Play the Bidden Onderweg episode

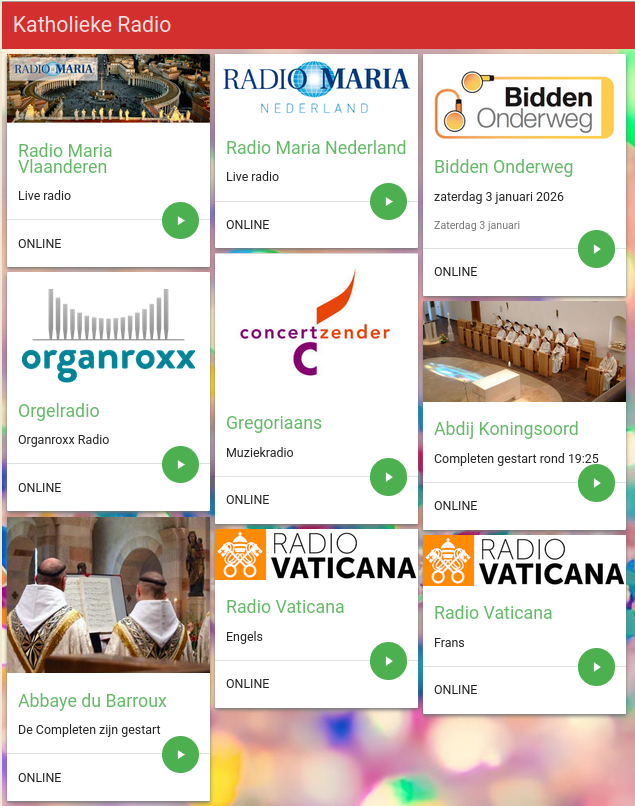point(596,248)
